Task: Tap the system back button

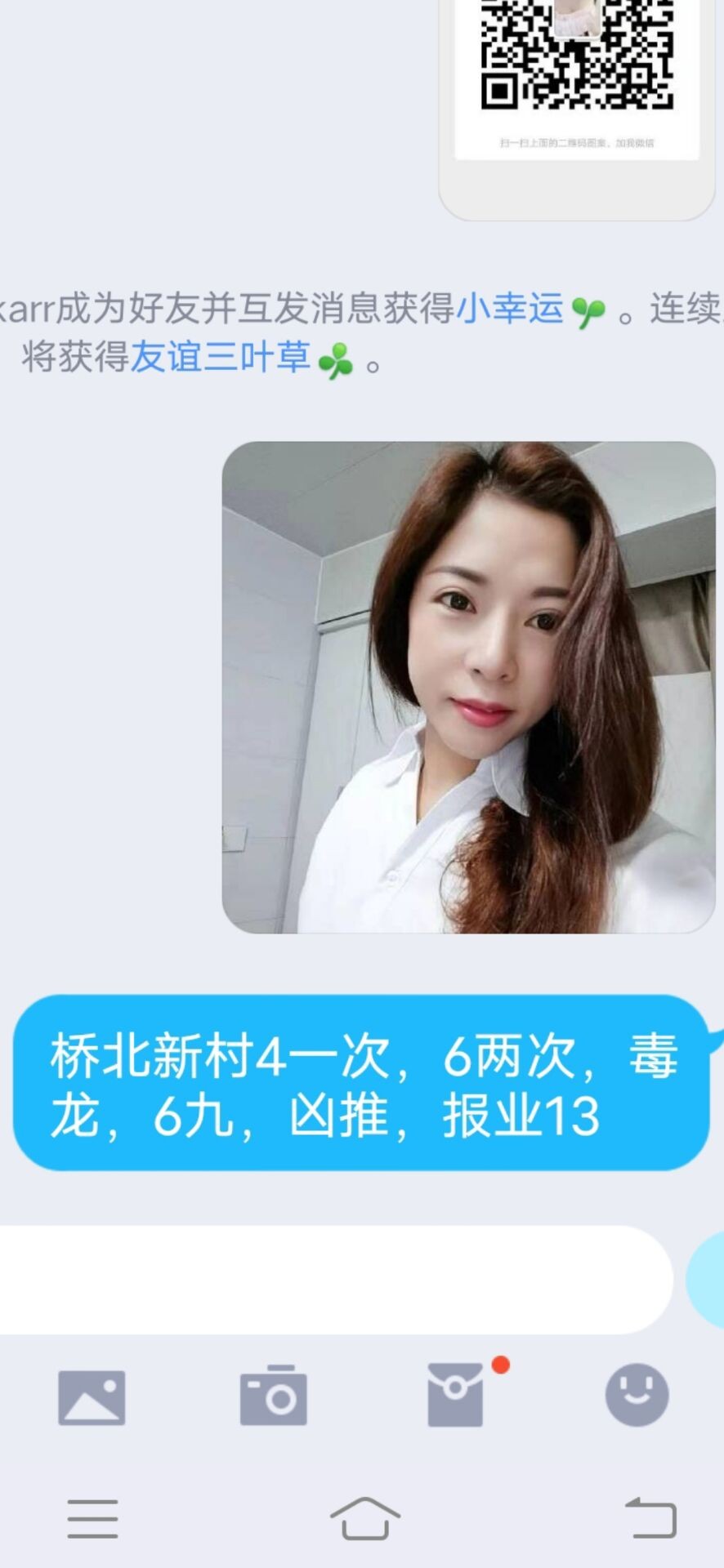Action: pos(650,1519)
